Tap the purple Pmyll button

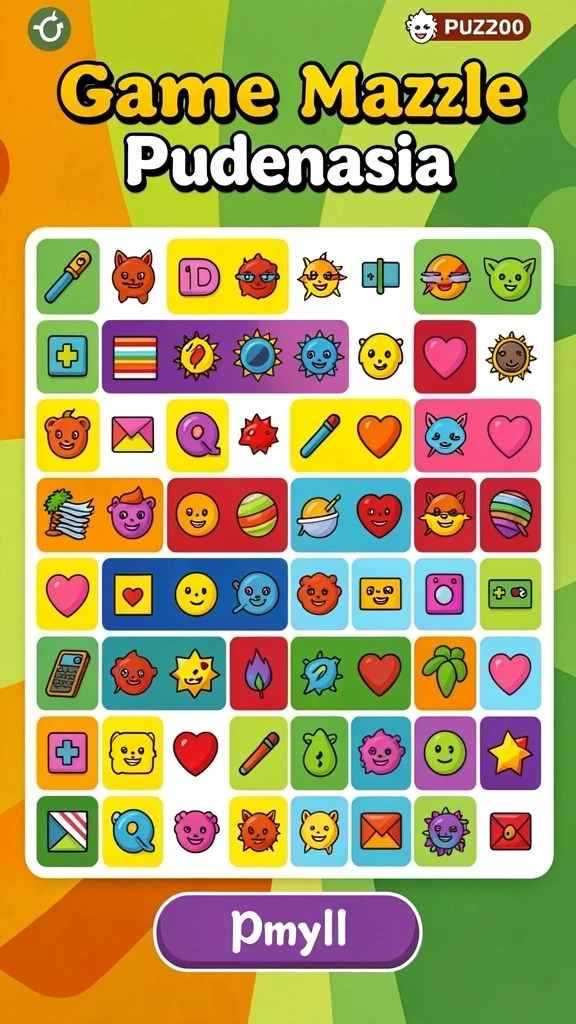[x=288, y=931]
